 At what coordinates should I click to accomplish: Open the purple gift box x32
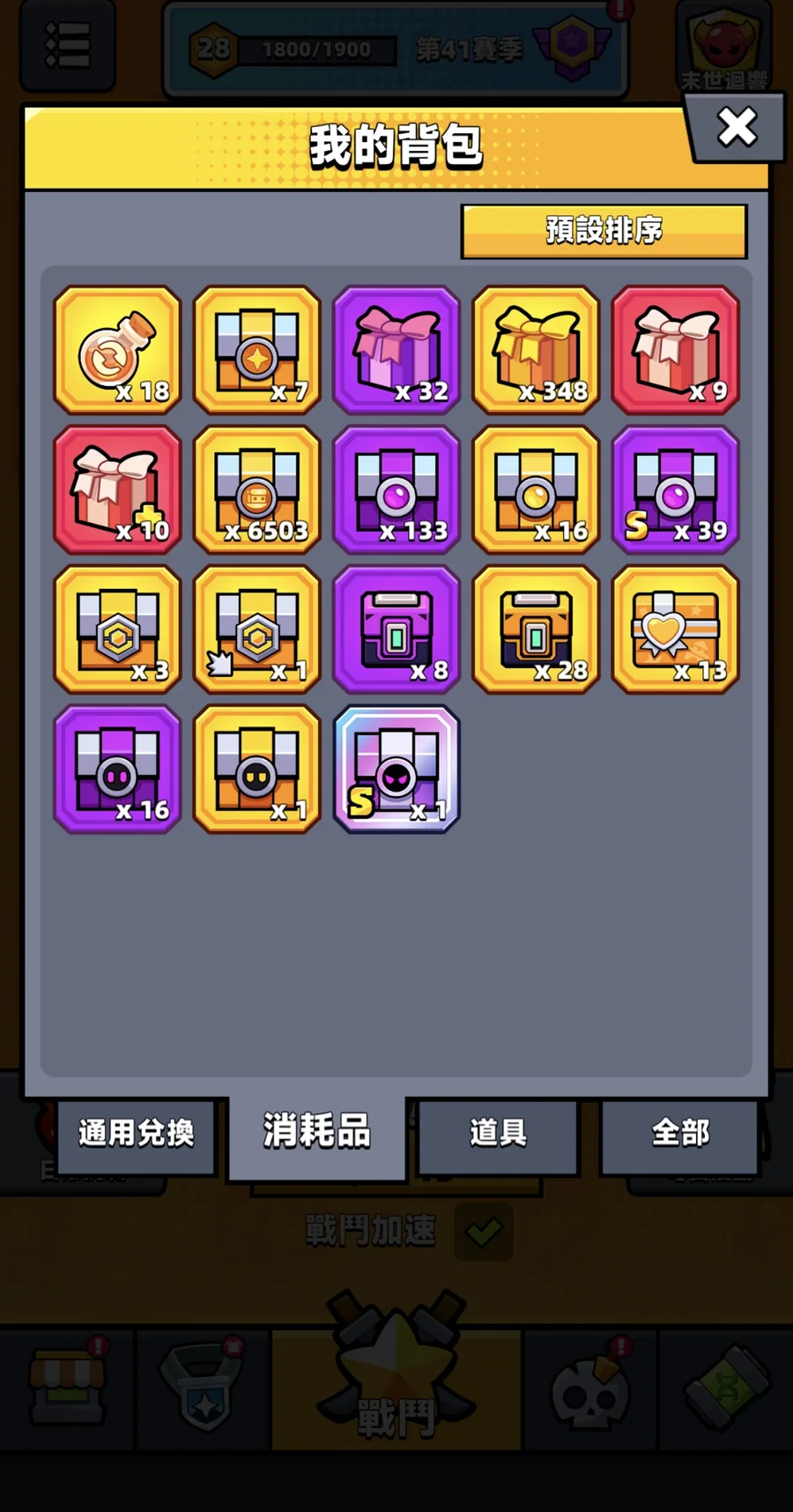coord(396,350)
